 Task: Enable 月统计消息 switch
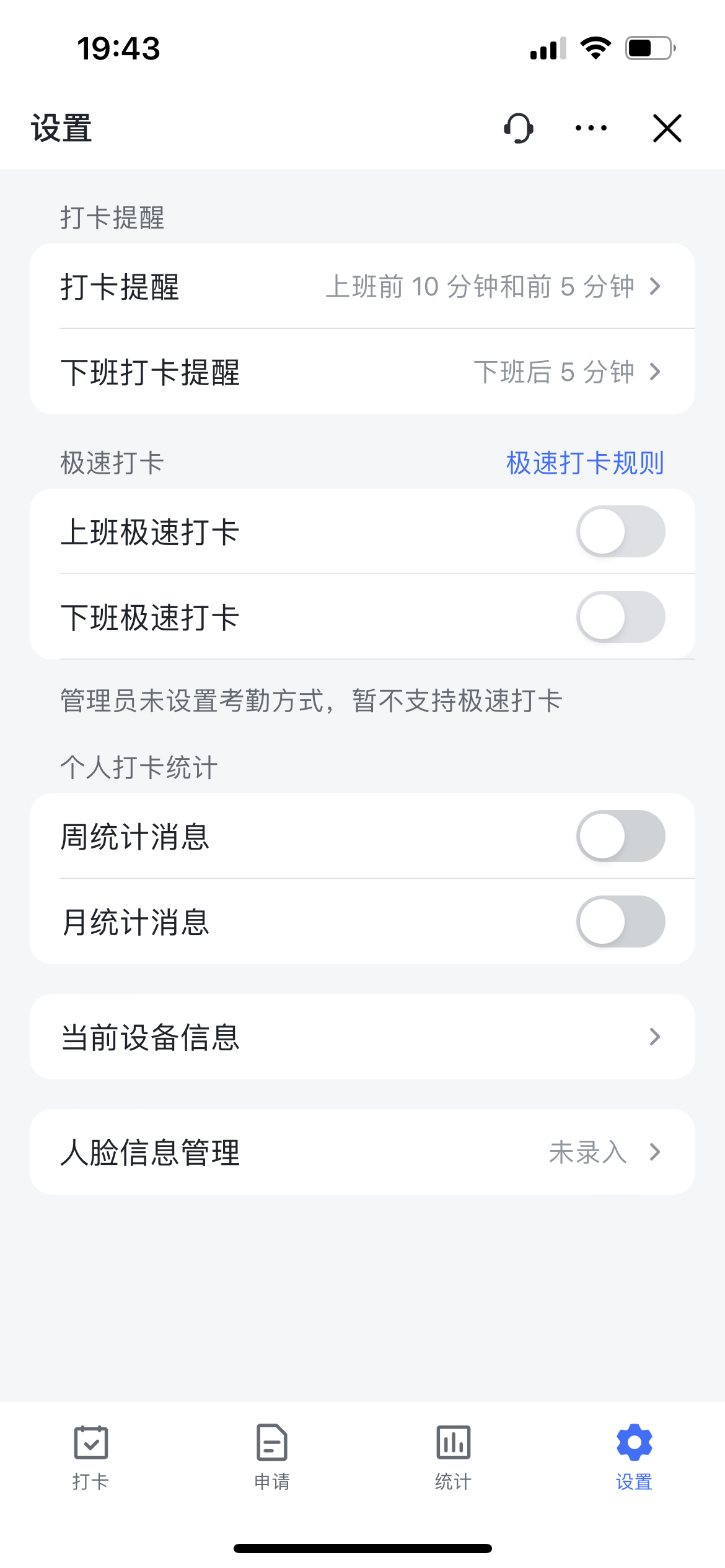point(621,921)
